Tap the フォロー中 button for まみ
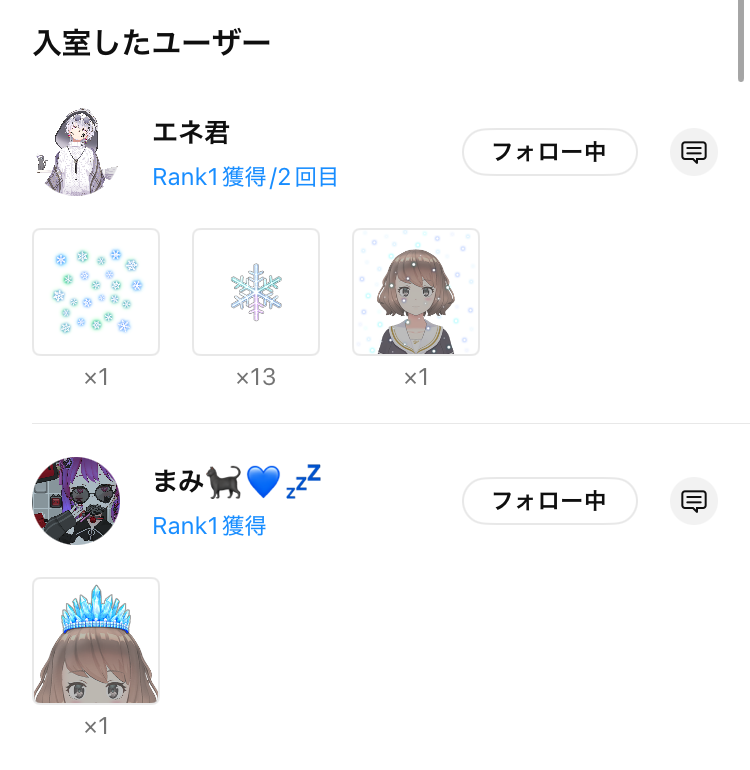This screenshot has width=750, height=770. (549, 501)
